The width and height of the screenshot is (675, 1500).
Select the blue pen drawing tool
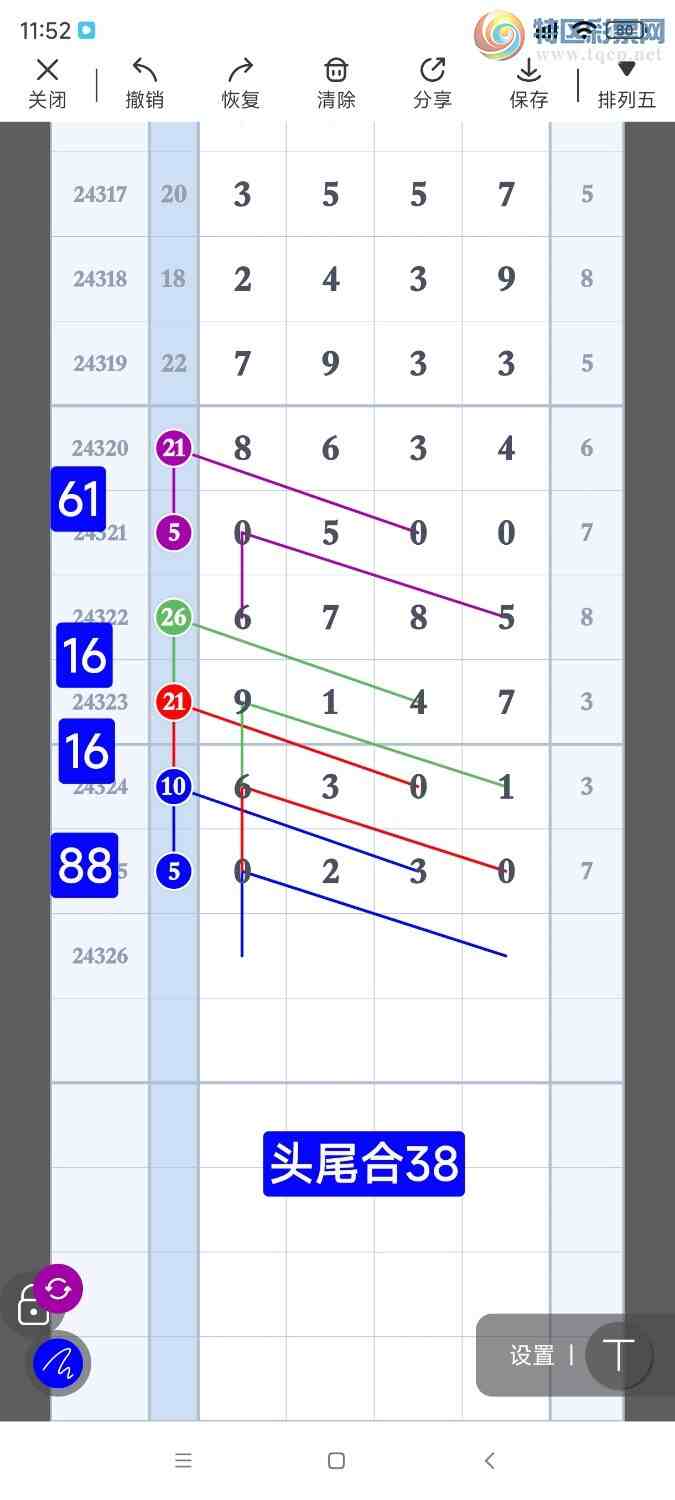click(x=58, y=1361)
